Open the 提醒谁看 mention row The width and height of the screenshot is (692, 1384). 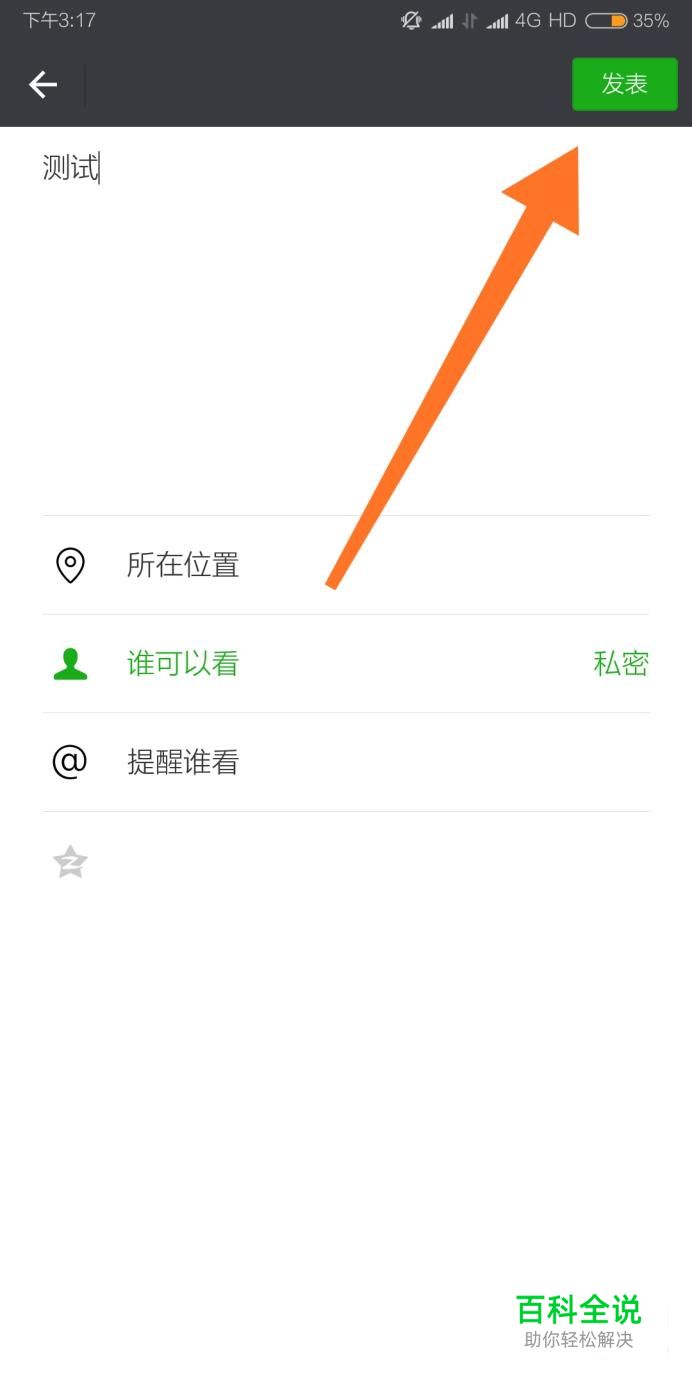click(x=346, y=763)
